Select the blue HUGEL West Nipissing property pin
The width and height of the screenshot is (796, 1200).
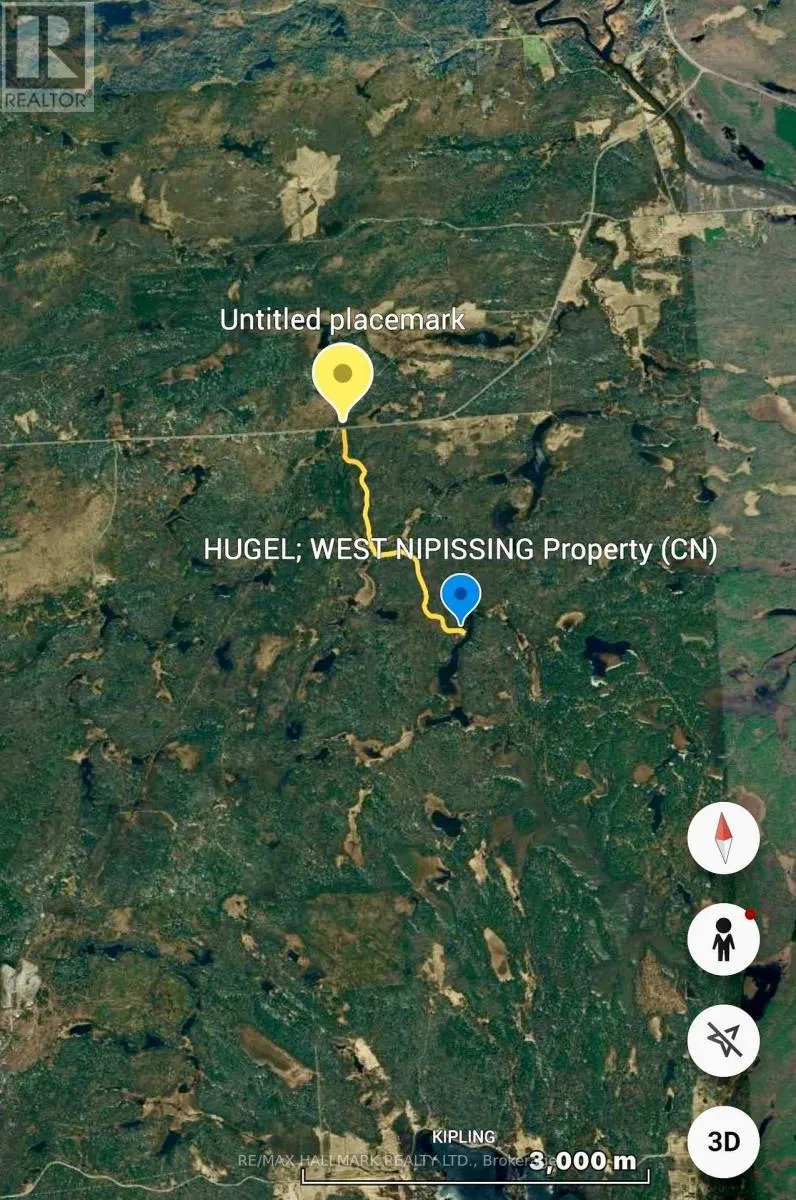(x=460, y=600)
